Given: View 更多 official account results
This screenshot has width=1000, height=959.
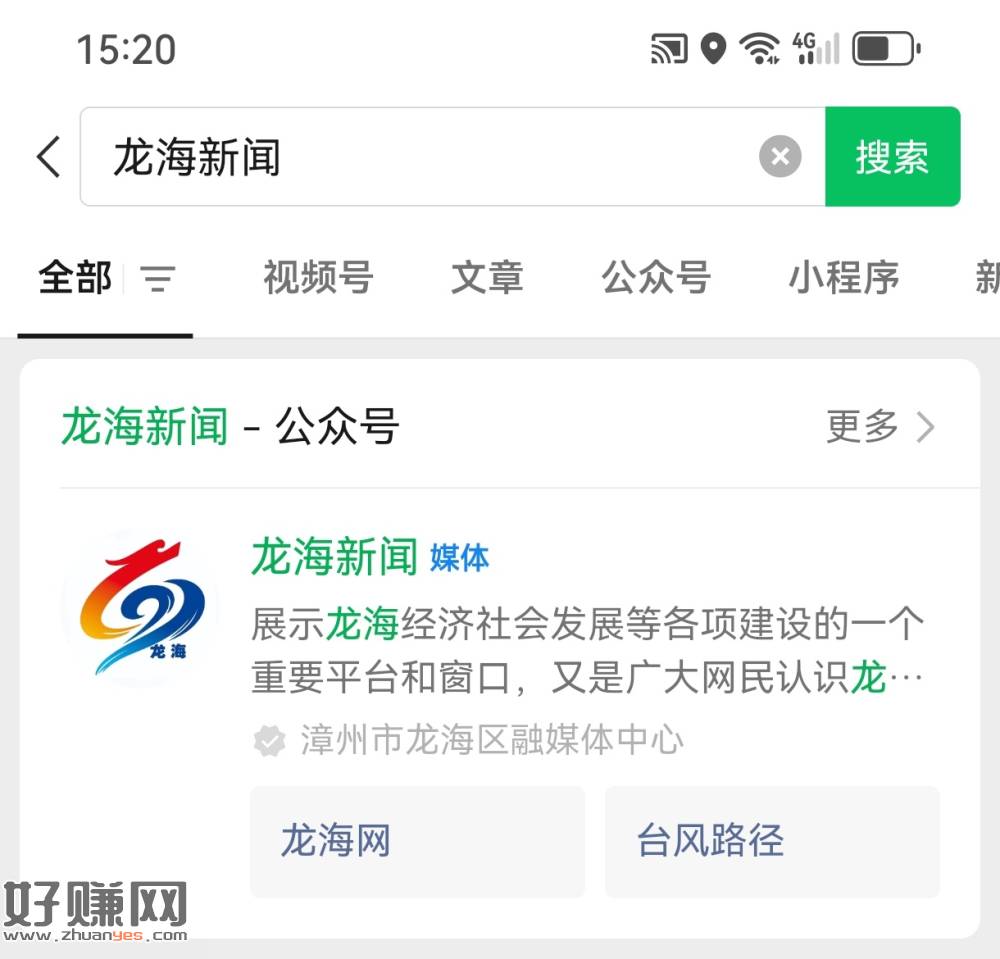Looking at the screenshot, I should tap(880, 427).
